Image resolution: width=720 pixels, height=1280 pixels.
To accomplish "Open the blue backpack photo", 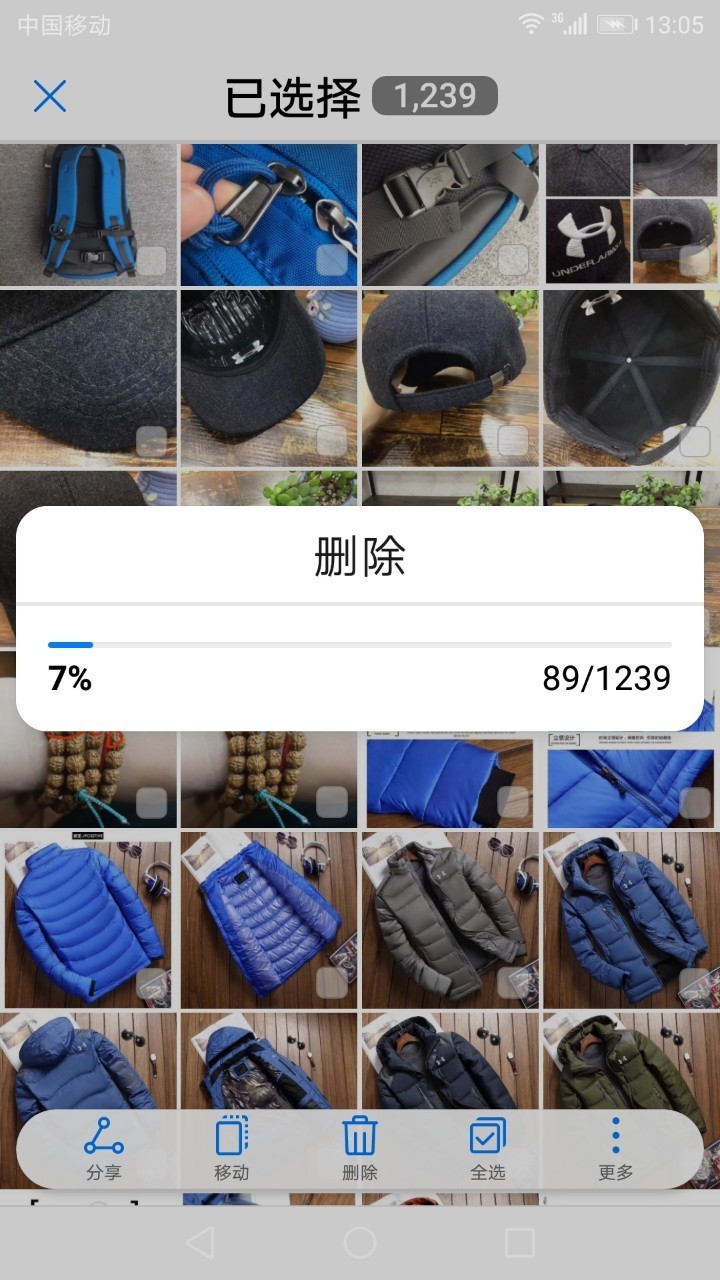I will (88, 214).
